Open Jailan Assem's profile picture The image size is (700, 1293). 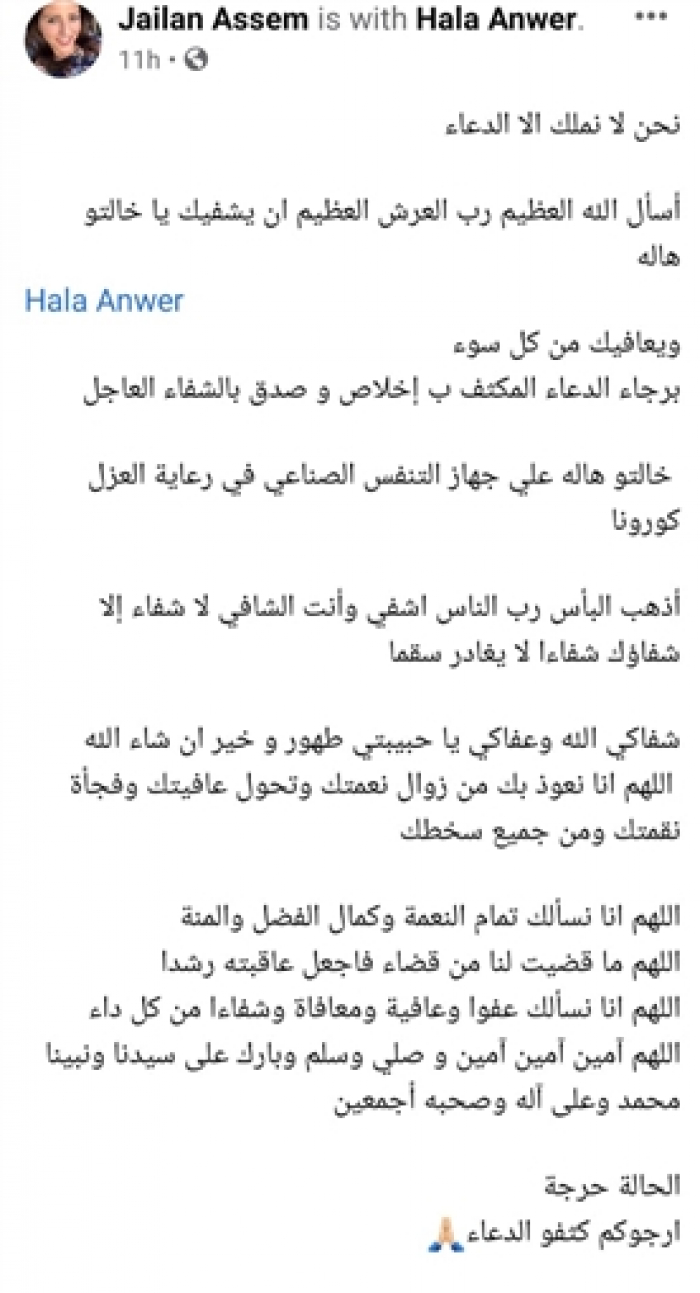click(x=63, y=39)
